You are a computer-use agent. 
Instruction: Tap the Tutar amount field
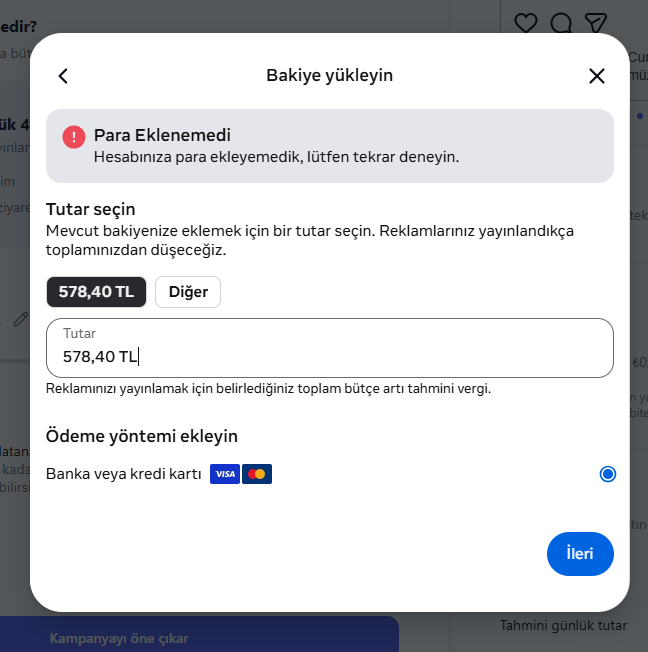pyautogui.click(x=329, y=348)
